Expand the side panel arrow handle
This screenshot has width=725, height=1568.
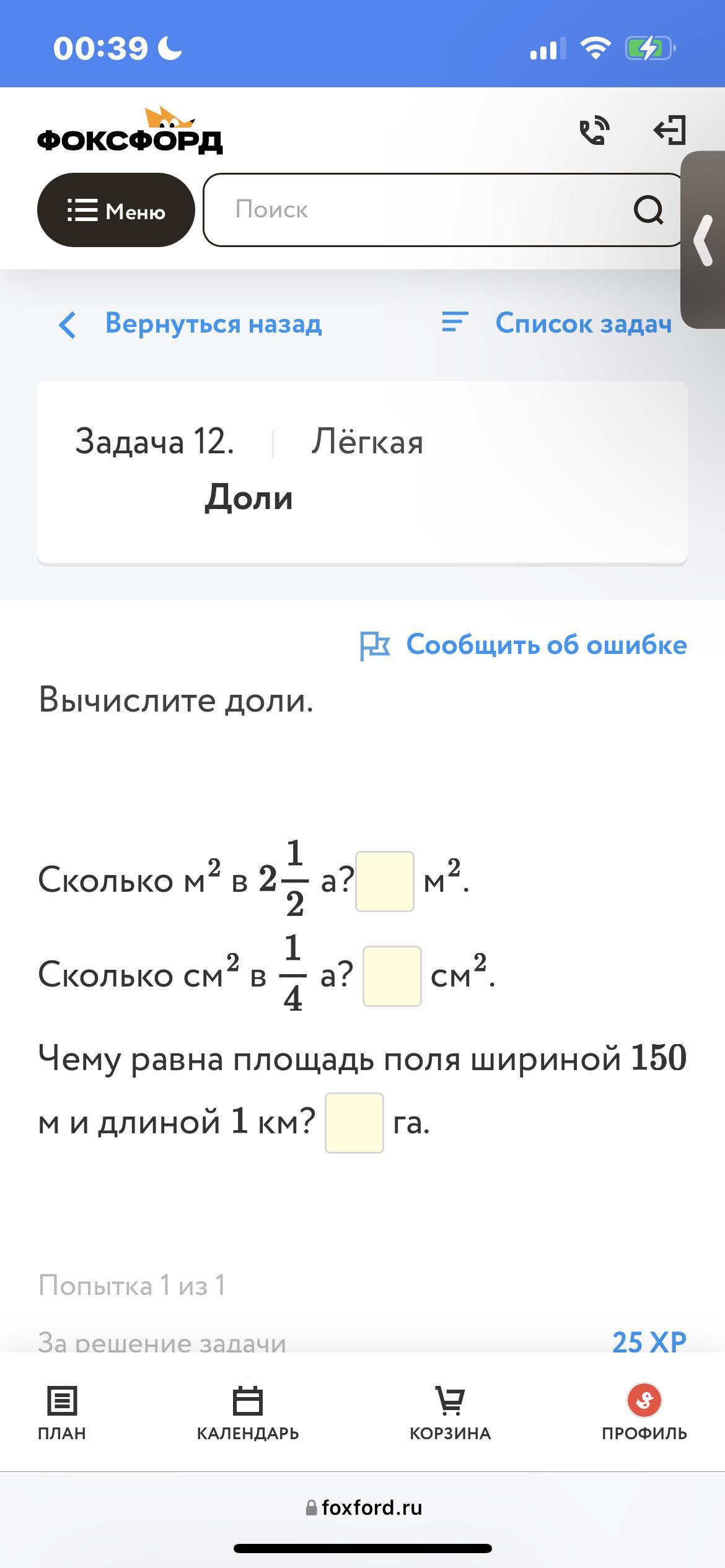[704, 240]
